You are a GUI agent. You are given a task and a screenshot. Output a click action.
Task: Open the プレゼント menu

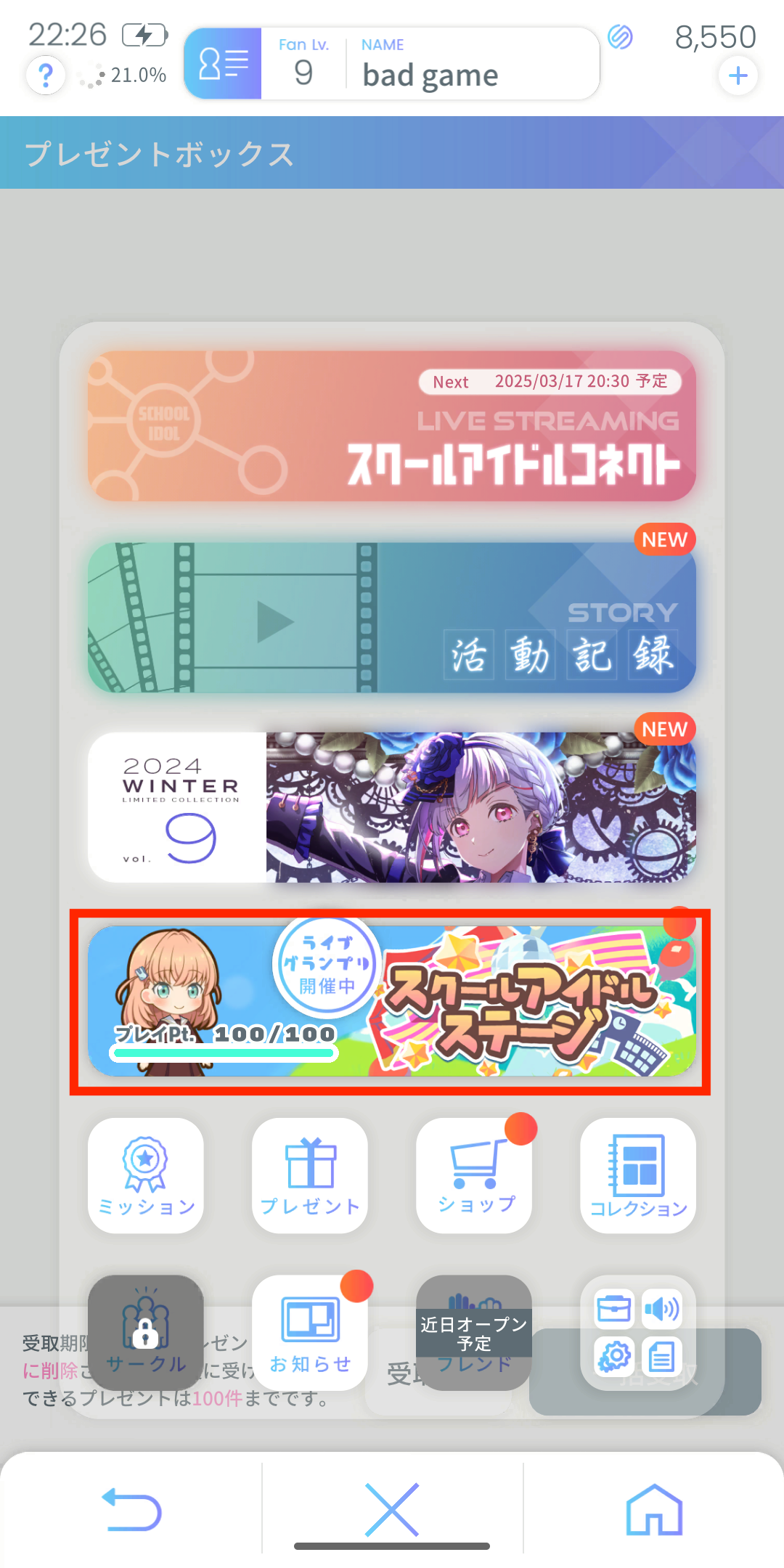click(310, 1175)
